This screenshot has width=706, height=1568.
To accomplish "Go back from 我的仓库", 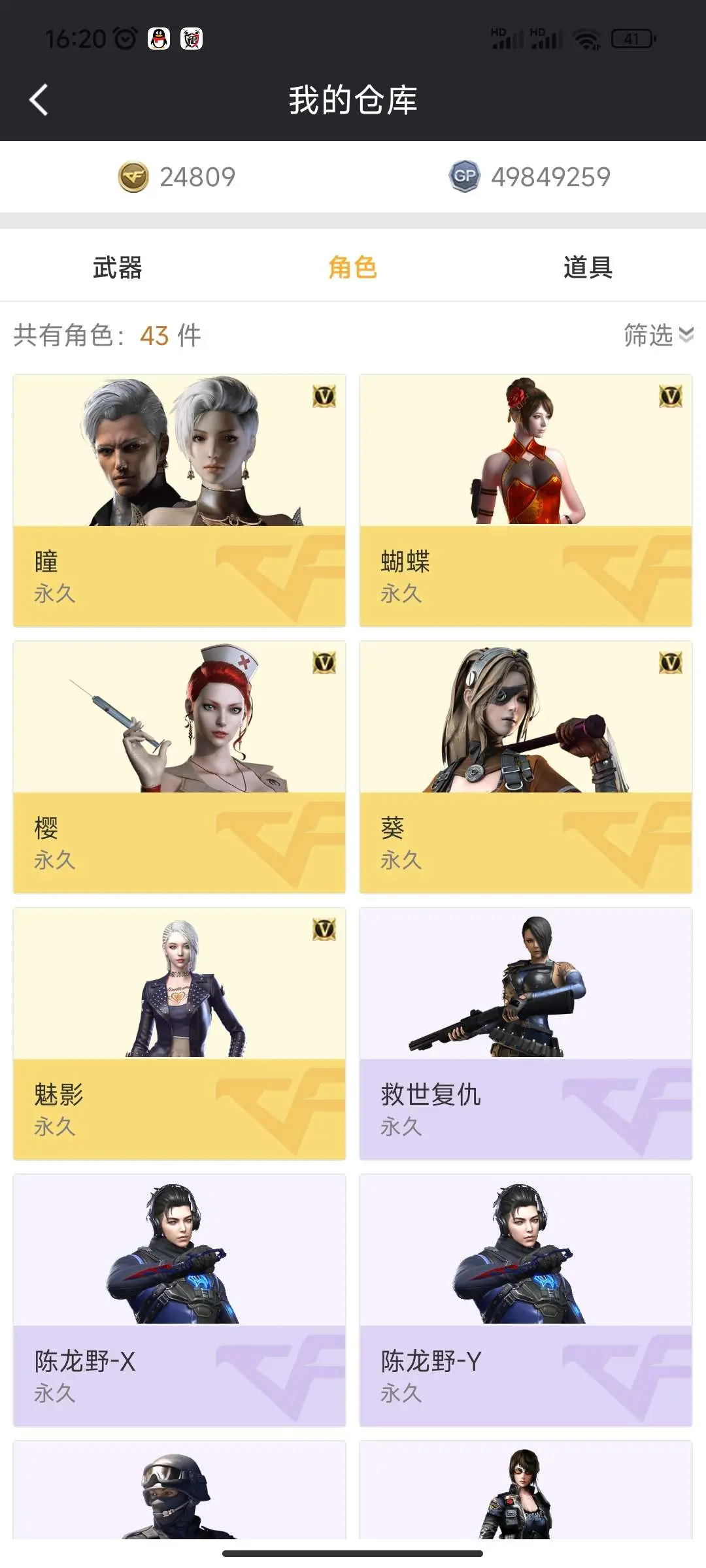I will (x=39, y=100).
